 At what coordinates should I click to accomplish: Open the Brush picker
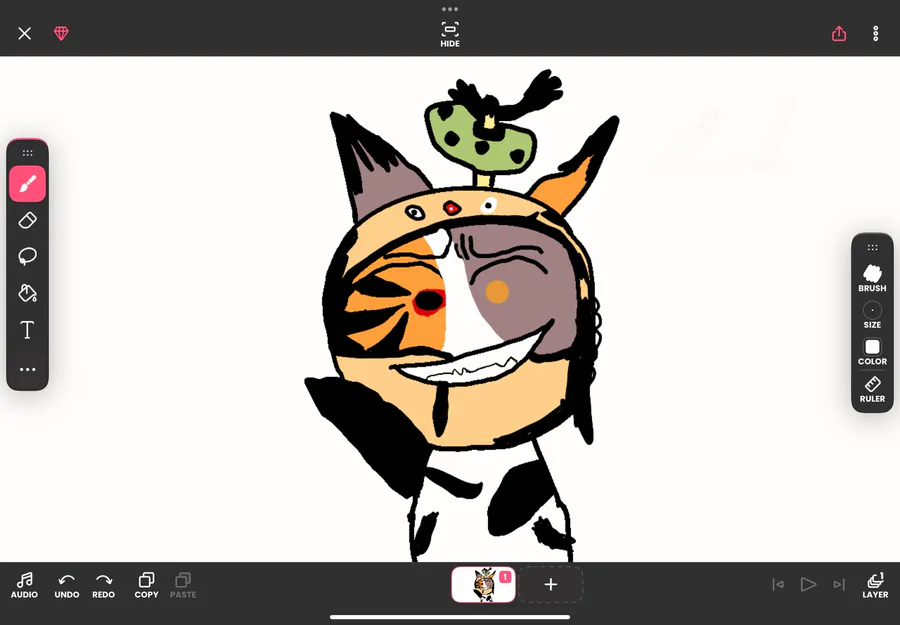click(x=872, y=278)
